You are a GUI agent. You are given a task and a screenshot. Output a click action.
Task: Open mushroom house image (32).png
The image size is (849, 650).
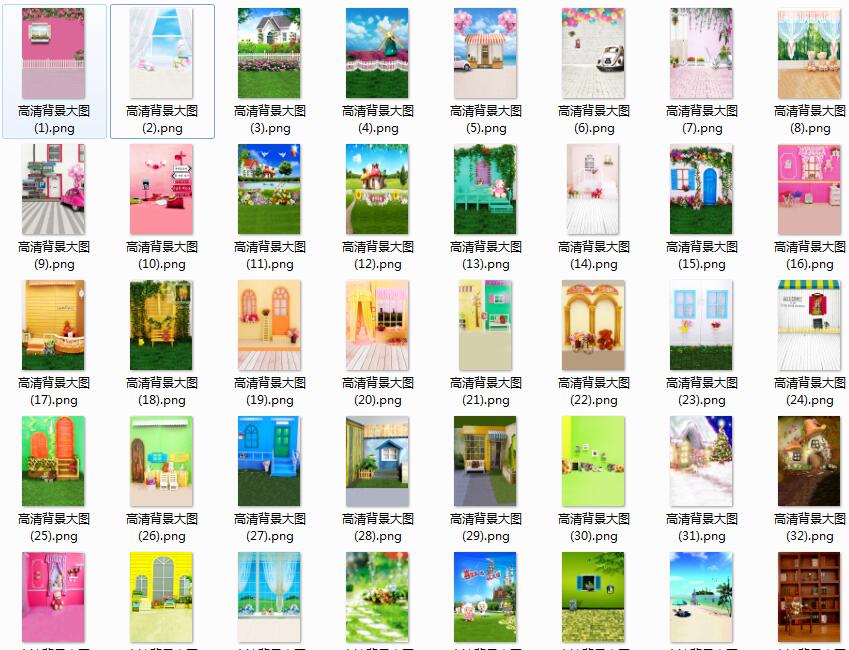pyautogui.click(x=809, y=461)
